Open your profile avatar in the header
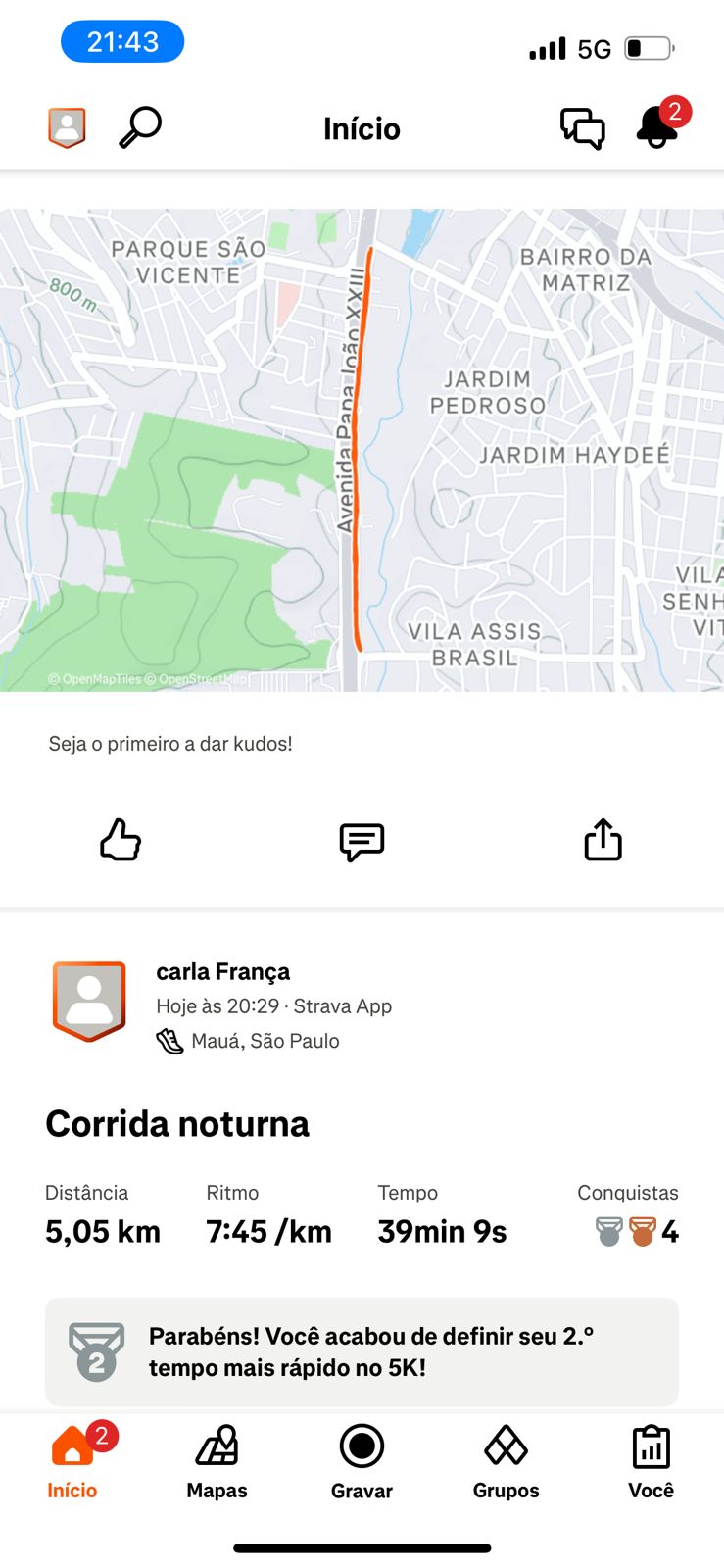The height and width of the screenshot is (1568, 724). tap(67, 127)
